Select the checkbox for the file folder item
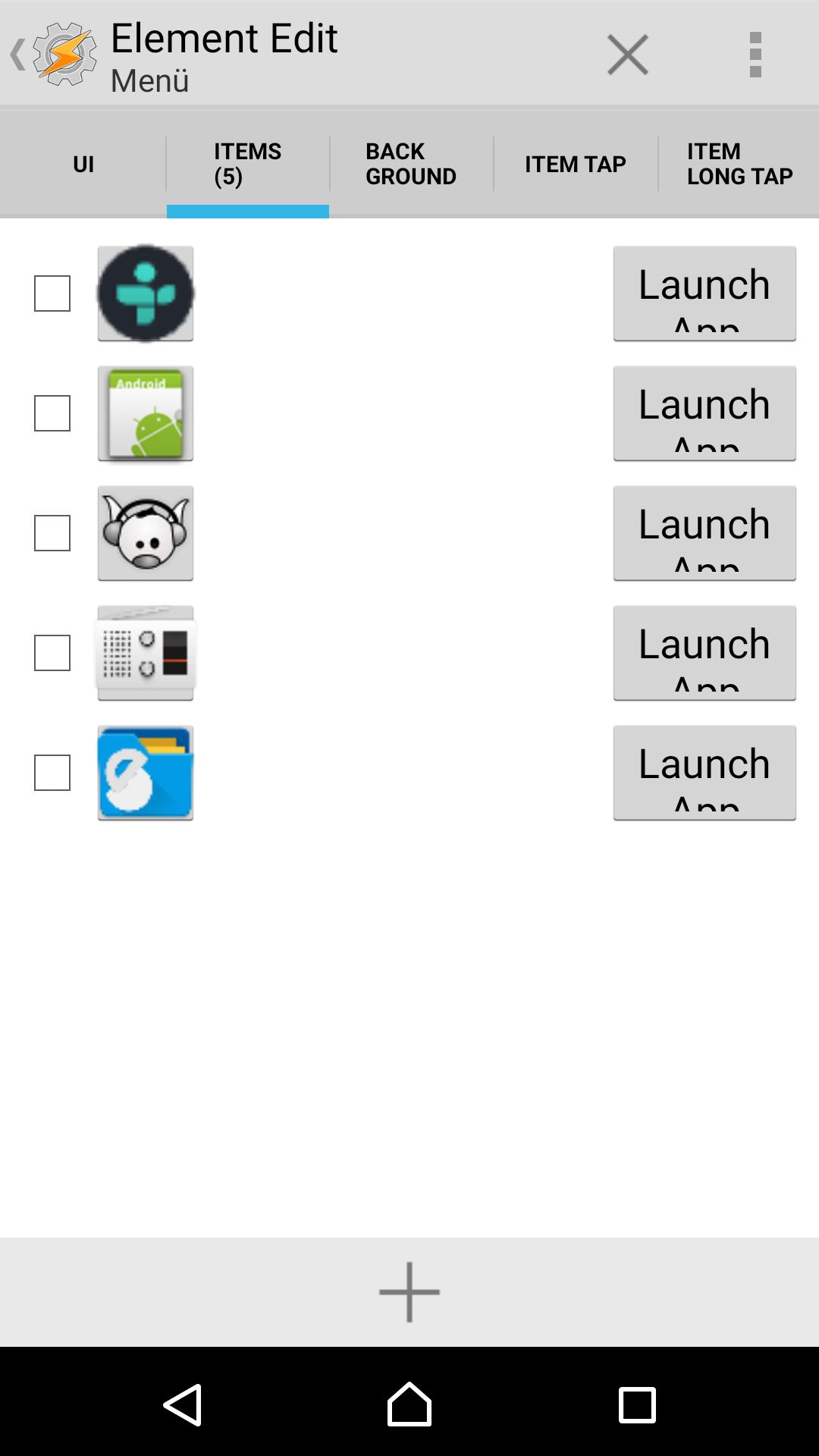 point(52,773)
